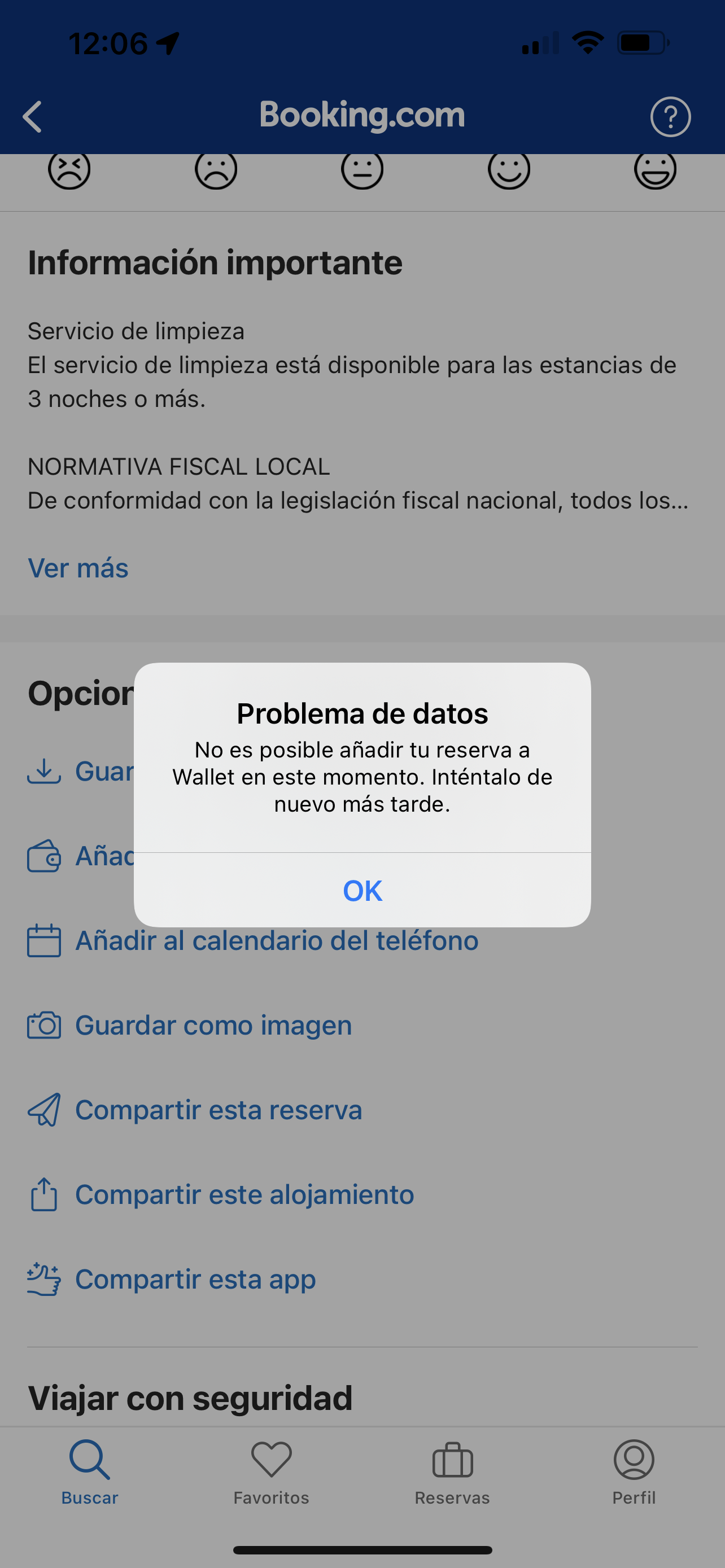Rate with the neutral face emoji
Screen dimensions: 725x1568
[x=362, y=169]
